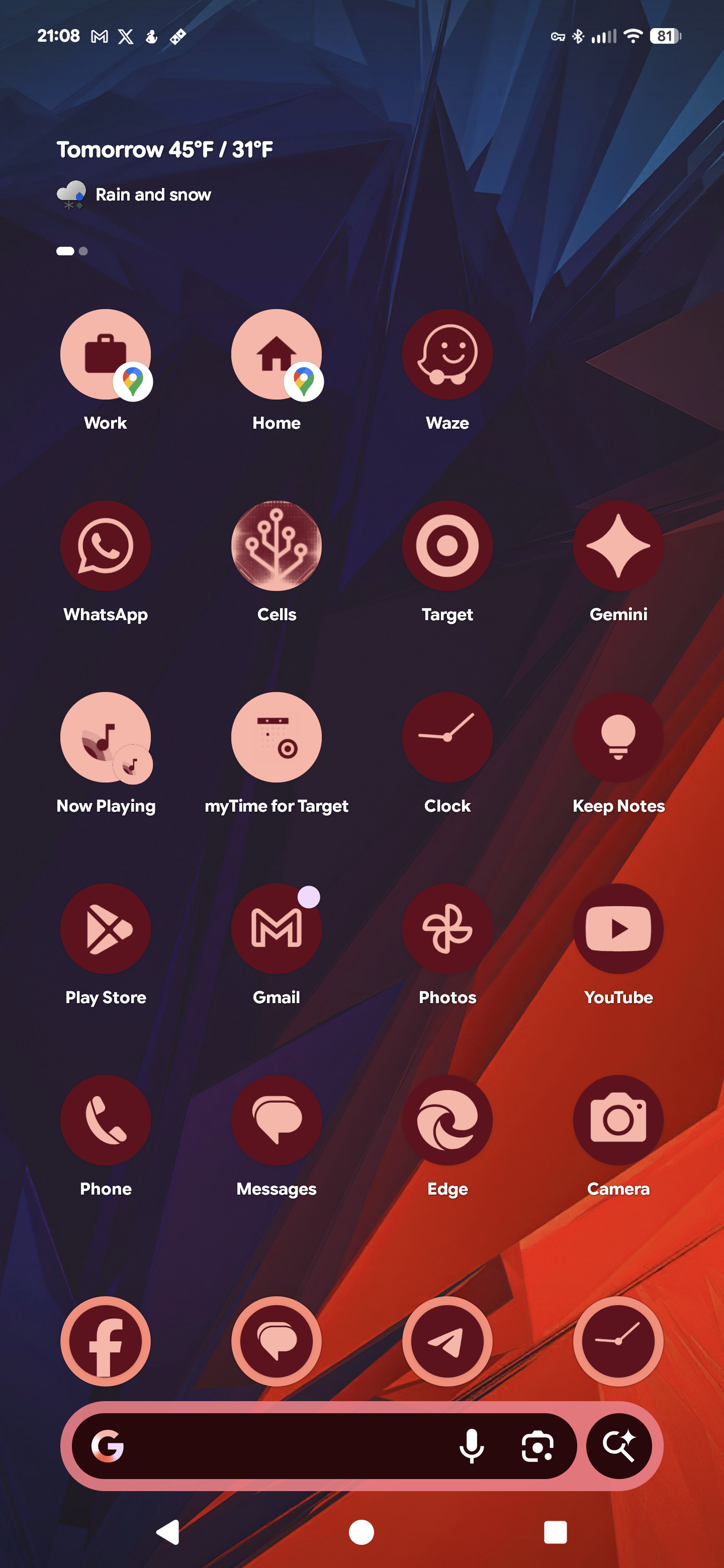This screenshot has width=724, height=1568.
Task: Open the Phone dialer
Action: [106, 1120]
